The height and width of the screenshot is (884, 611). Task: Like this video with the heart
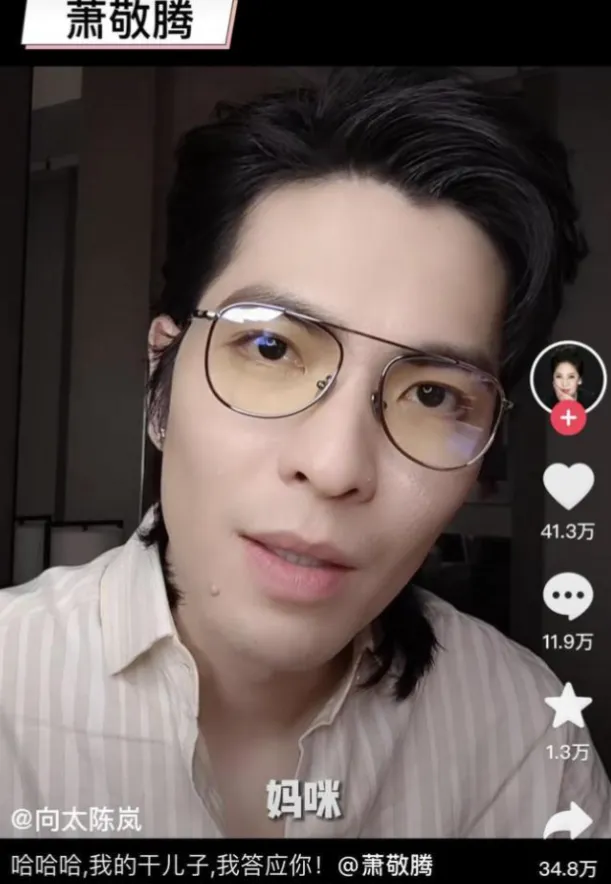coord(568,486)
